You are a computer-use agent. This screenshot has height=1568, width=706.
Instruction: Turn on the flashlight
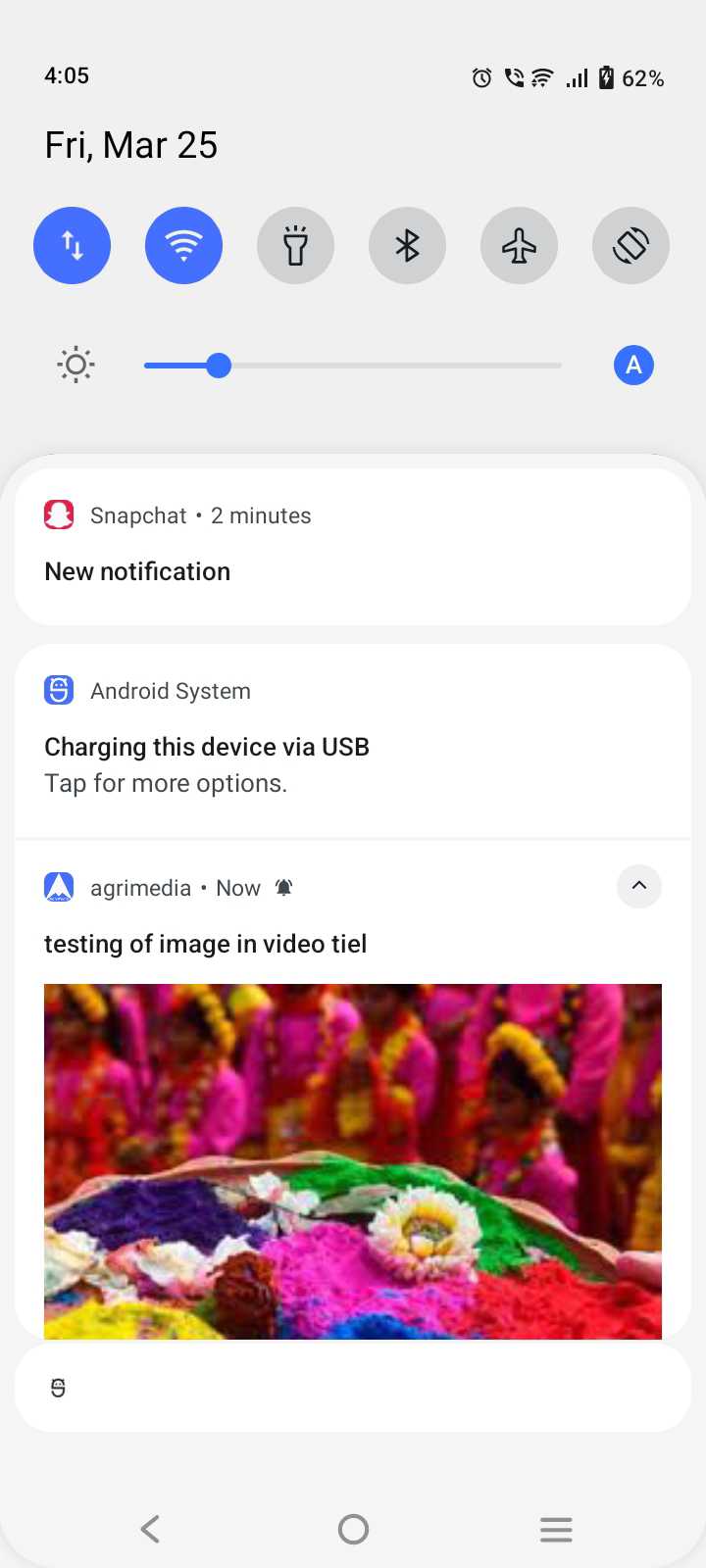click(x=295, y=245)
